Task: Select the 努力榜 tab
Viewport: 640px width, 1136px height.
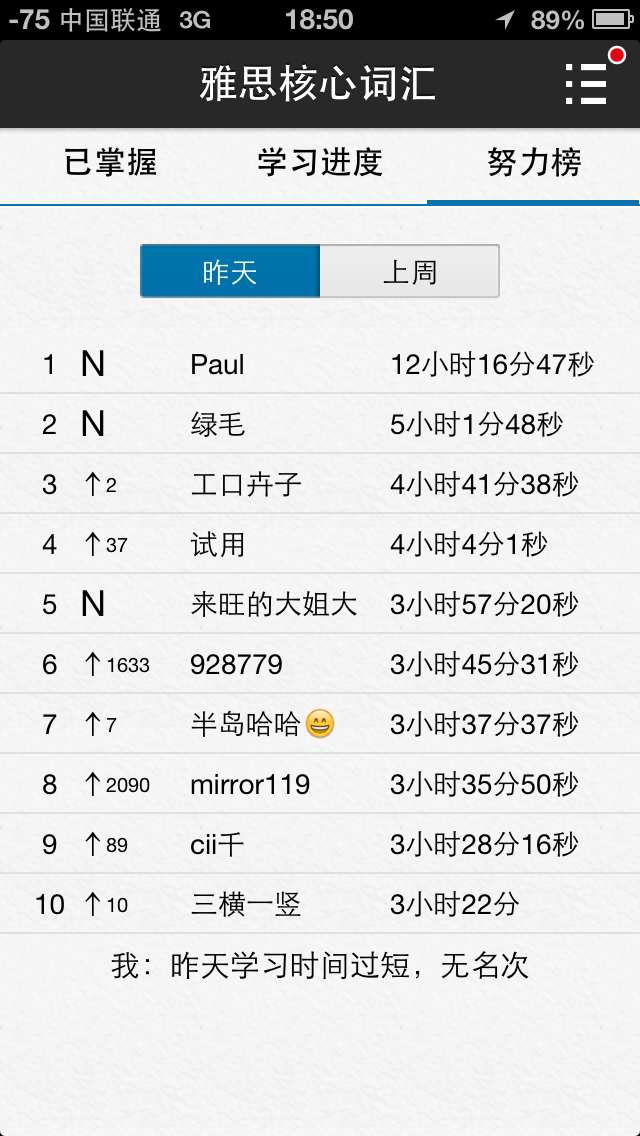Action: [x=534, y=163]
